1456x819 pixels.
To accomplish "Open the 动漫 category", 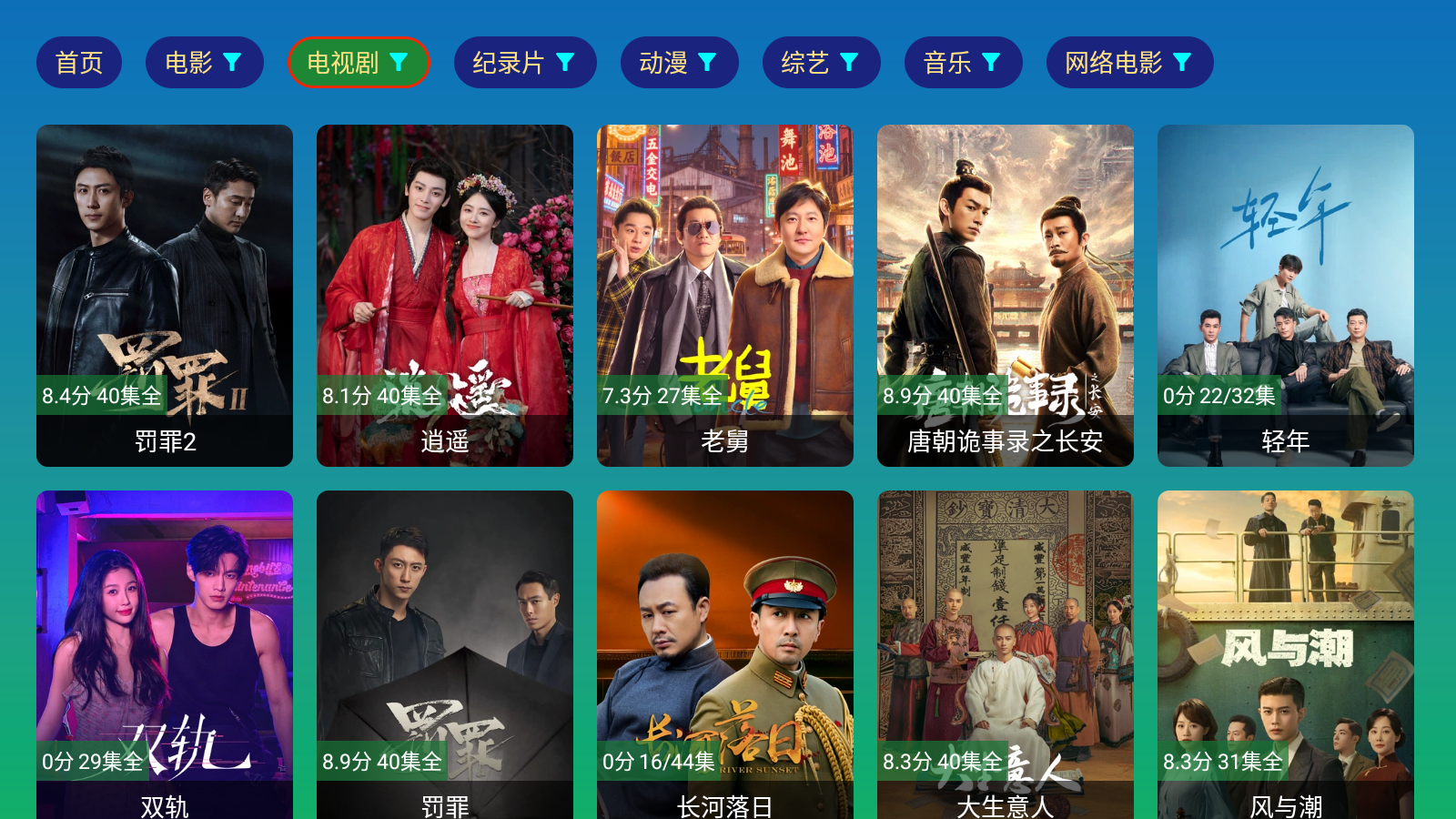I will [x=679, y=63].
